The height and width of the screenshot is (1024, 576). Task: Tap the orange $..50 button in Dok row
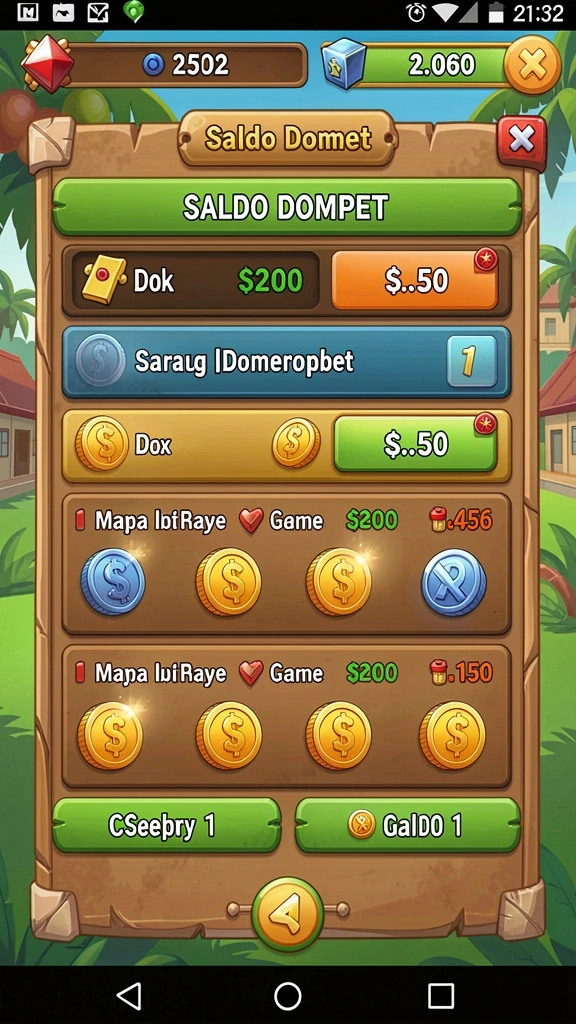click(415, 280)
